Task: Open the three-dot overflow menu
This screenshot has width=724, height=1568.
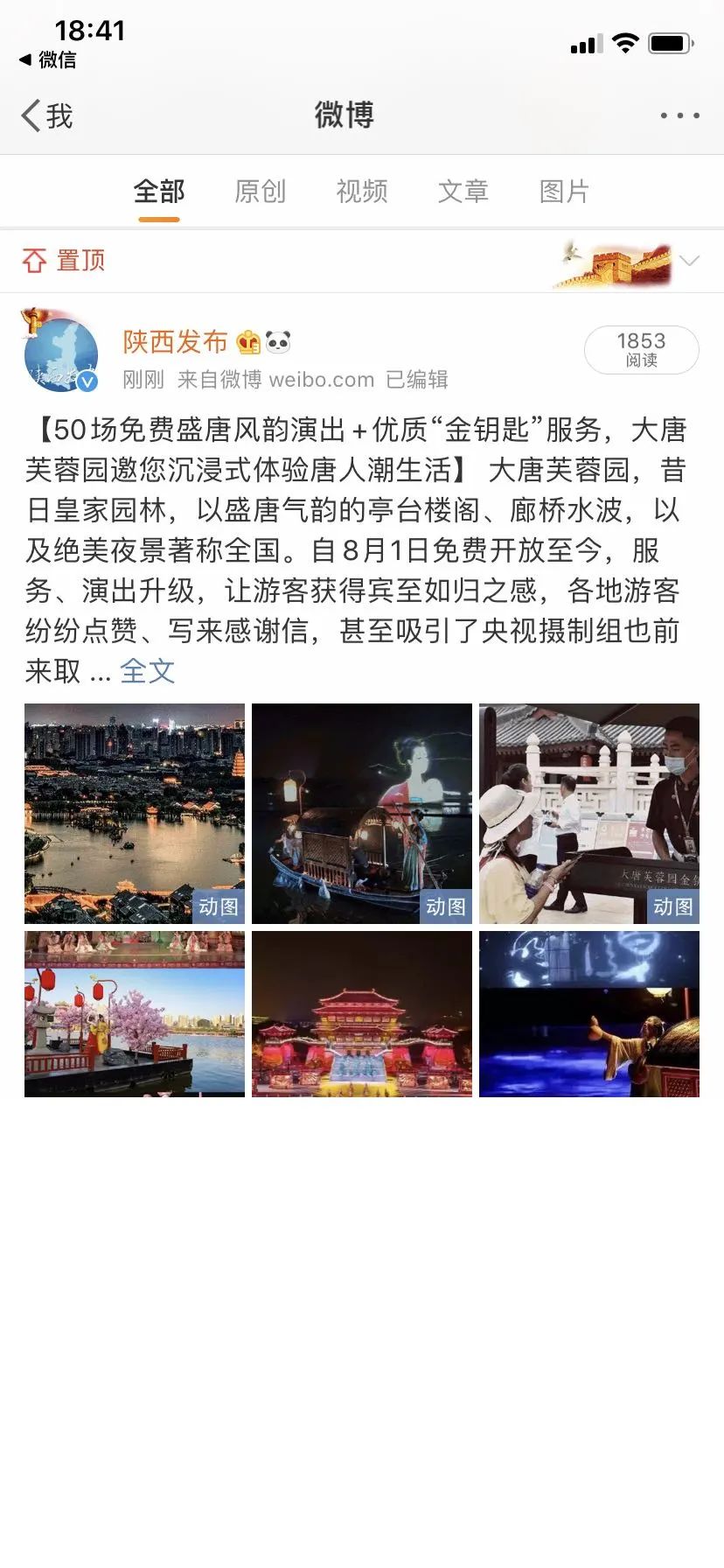Action: tap(679, 115)
